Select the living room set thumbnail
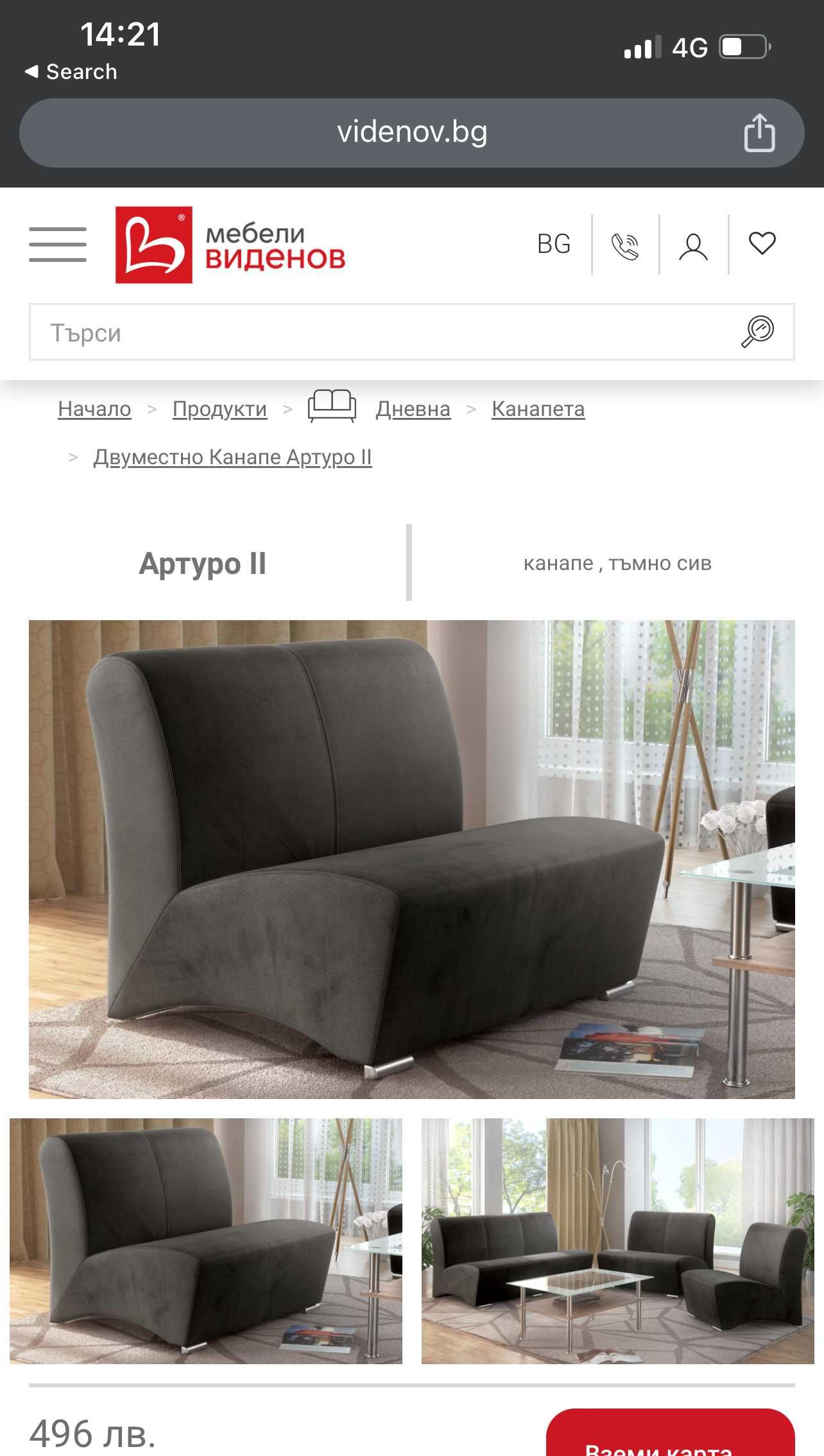824x1456 pixels. coord(617,1240)
